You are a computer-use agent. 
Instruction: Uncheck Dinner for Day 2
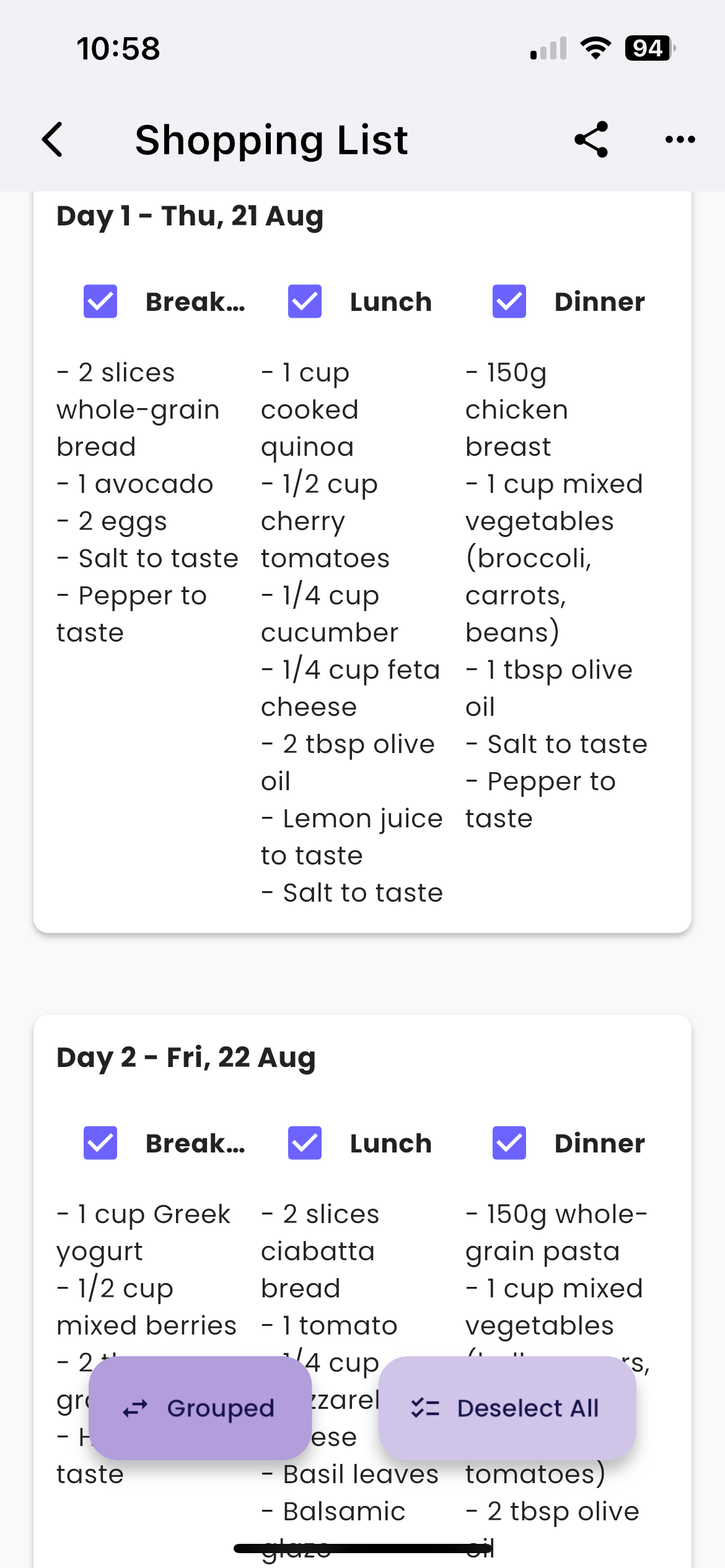(508, 1143)
